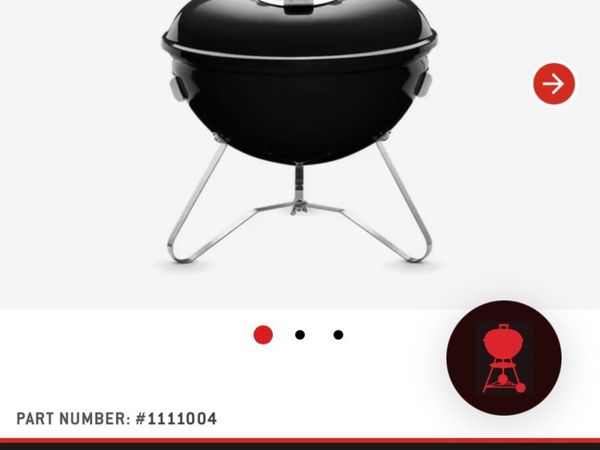Jump to the third carousel page dot
Screen dimensions: 600x450
tap(338, 335)
